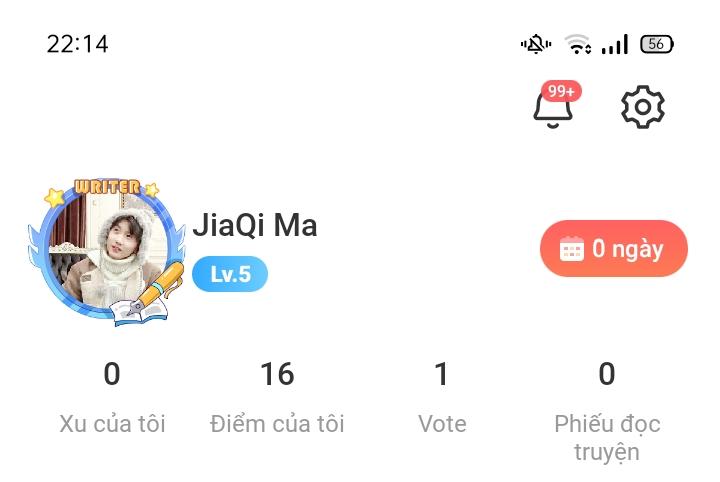Viewport: 720px width, 482px height.
Task: Open the 0 ngày check-in button
Action: [614, 248]
